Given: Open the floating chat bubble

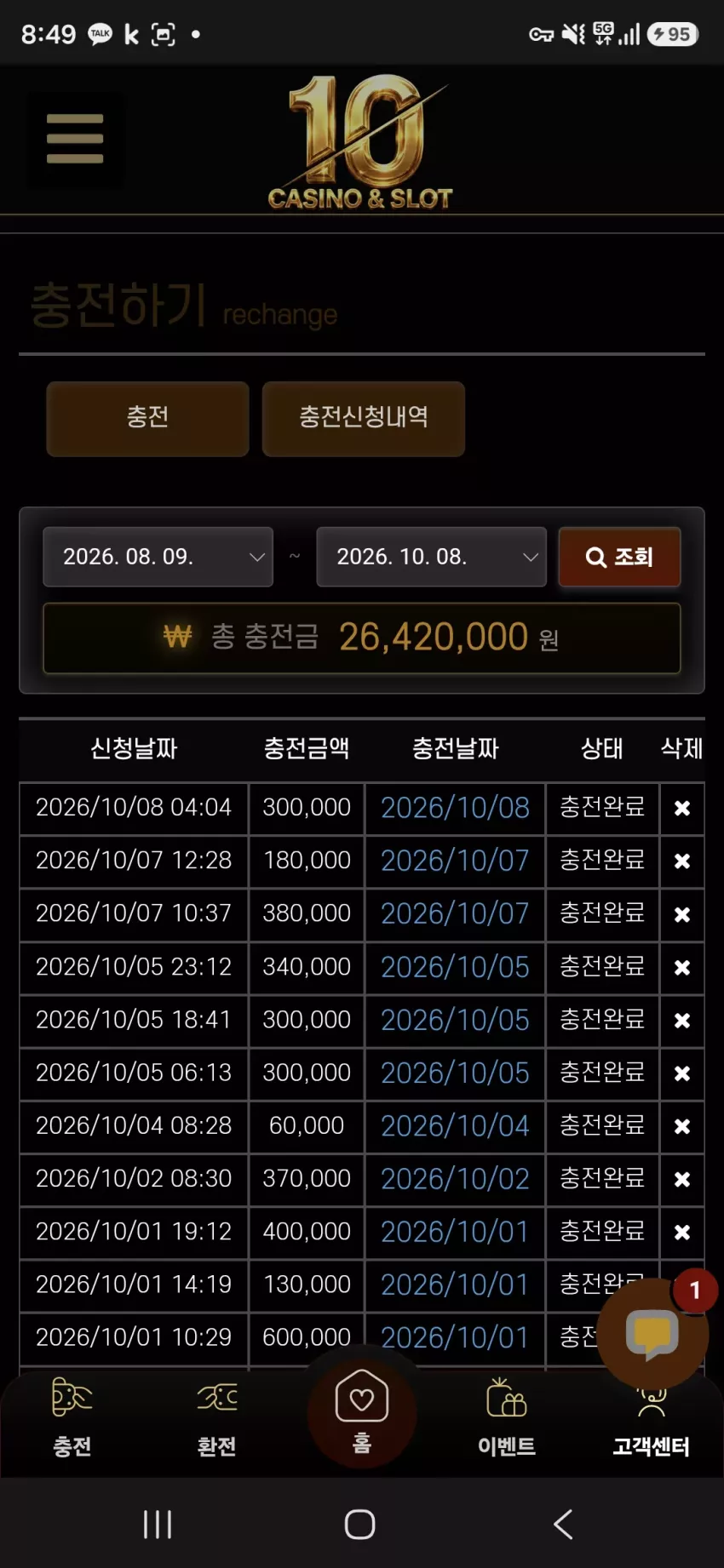Looking at the screenshot, I should (x=652, y=1334).
